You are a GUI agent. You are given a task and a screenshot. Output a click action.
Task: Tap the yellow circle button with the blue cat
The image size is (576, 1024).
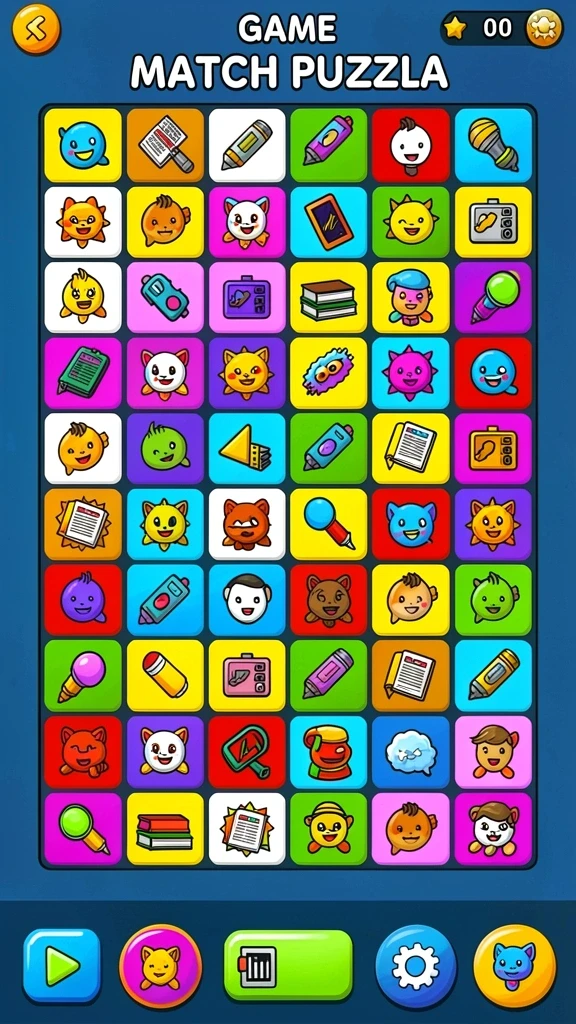click(515, 966)
